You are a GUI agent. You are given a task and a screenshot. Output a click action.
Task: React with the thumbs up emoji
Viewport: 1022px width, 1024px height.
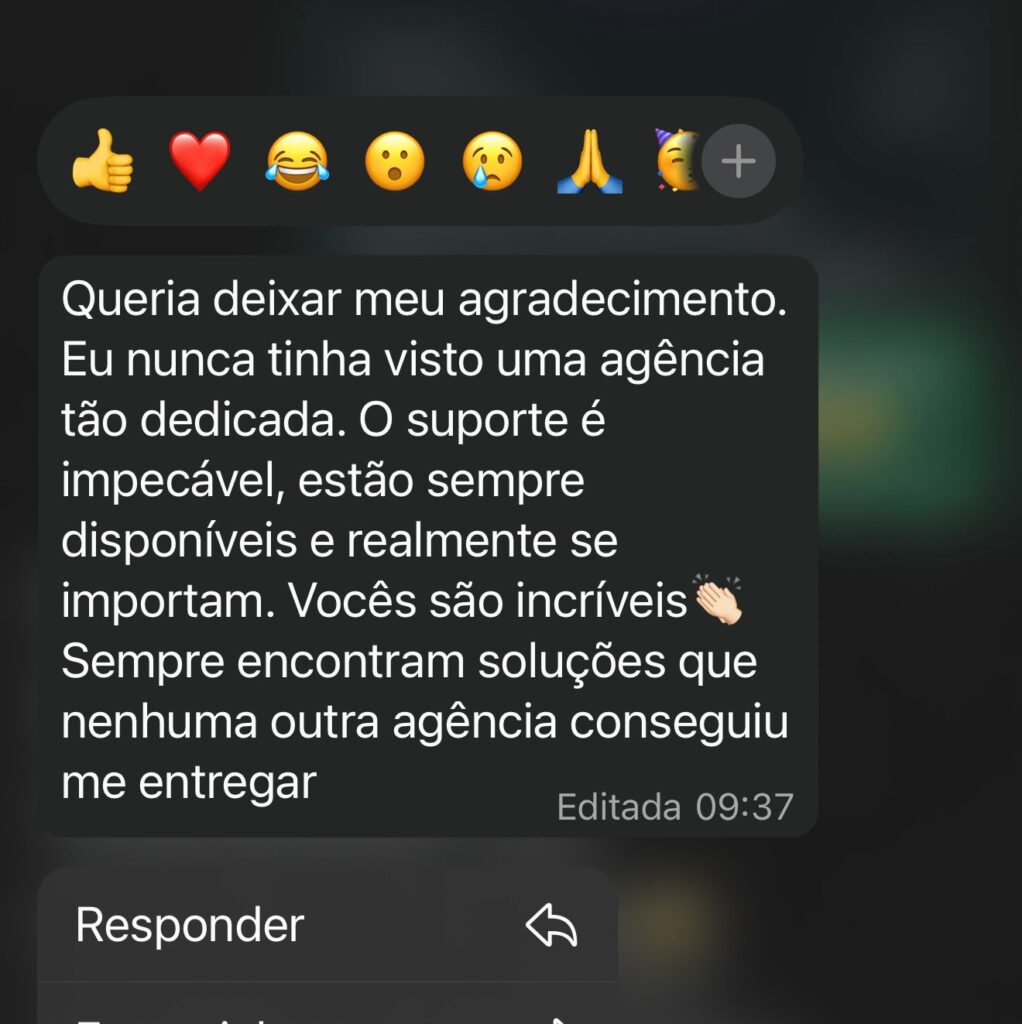point(103,162)
